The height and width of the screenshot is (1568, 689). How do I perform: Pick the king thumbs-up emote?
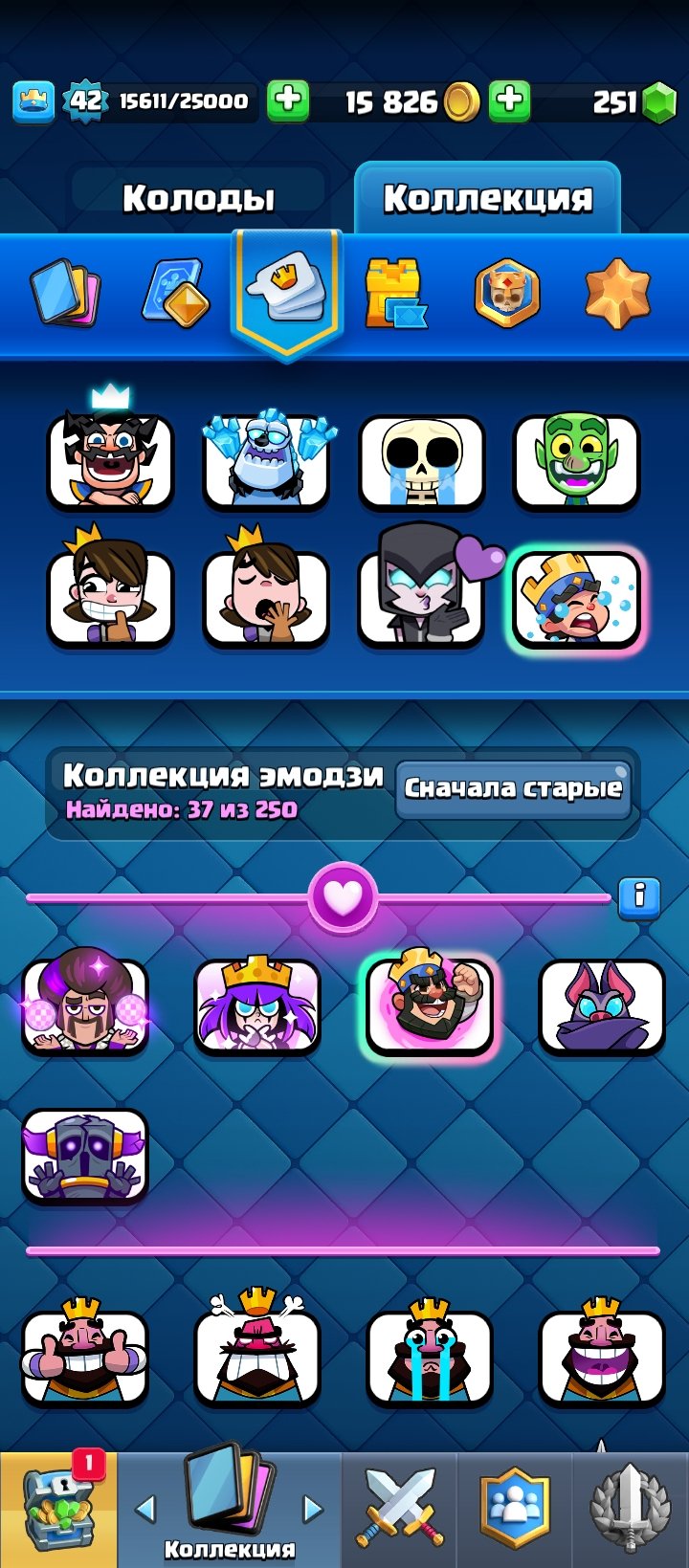tap(85, 1355)
